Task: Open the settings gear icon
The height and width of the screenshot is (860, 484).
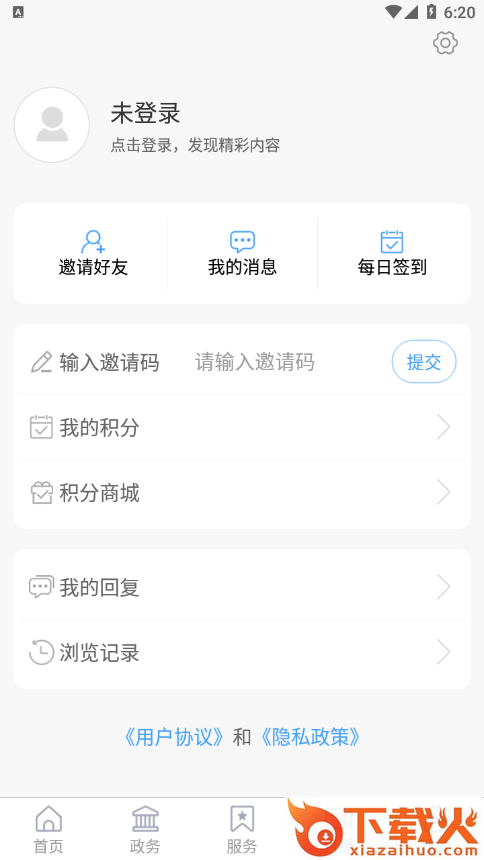Action: tap(445, 43)
